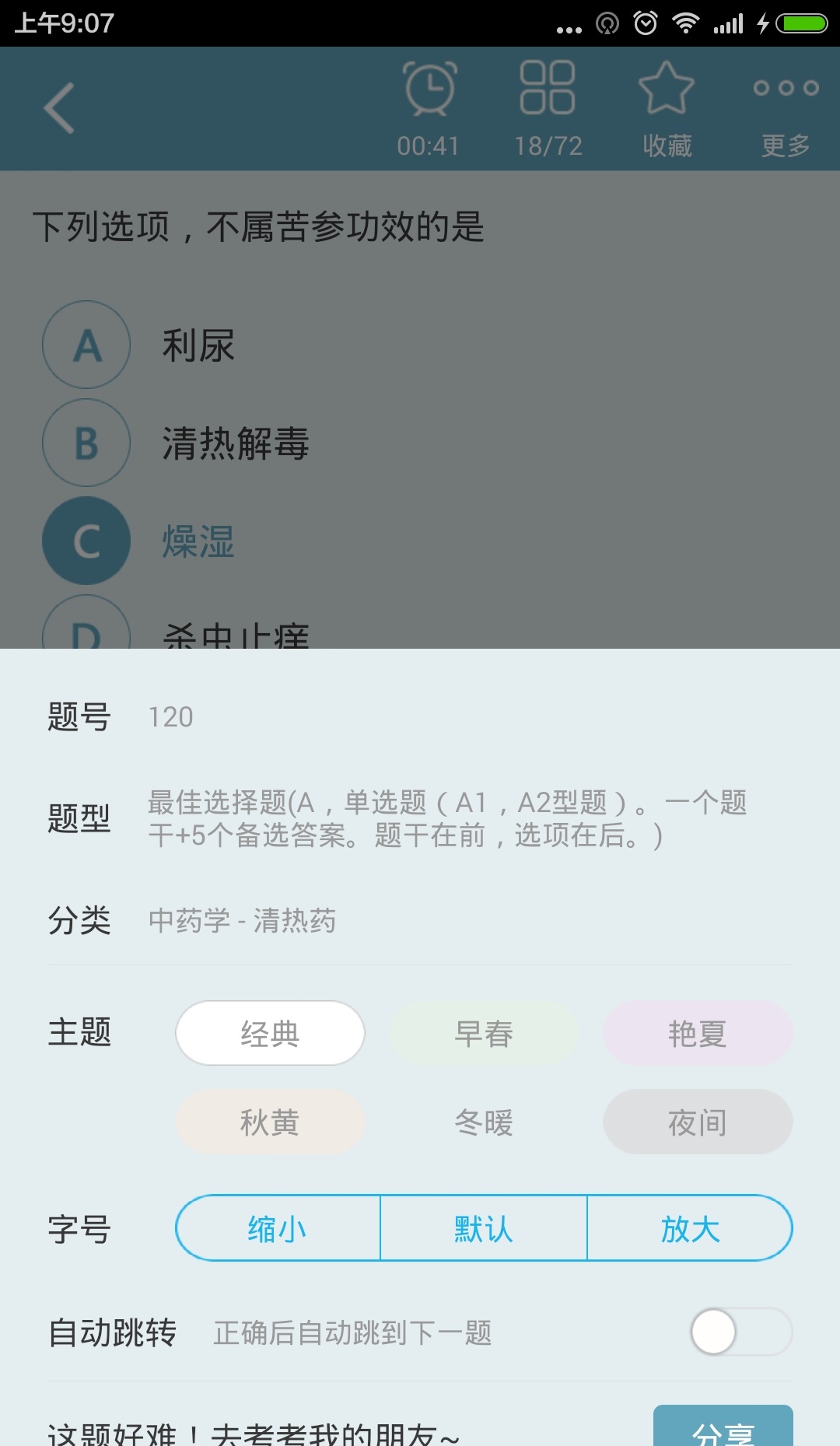The height and width of the screenshot is (1446, 840).
Task: Choose the 早春 theme
Action: pos(484,1033)
